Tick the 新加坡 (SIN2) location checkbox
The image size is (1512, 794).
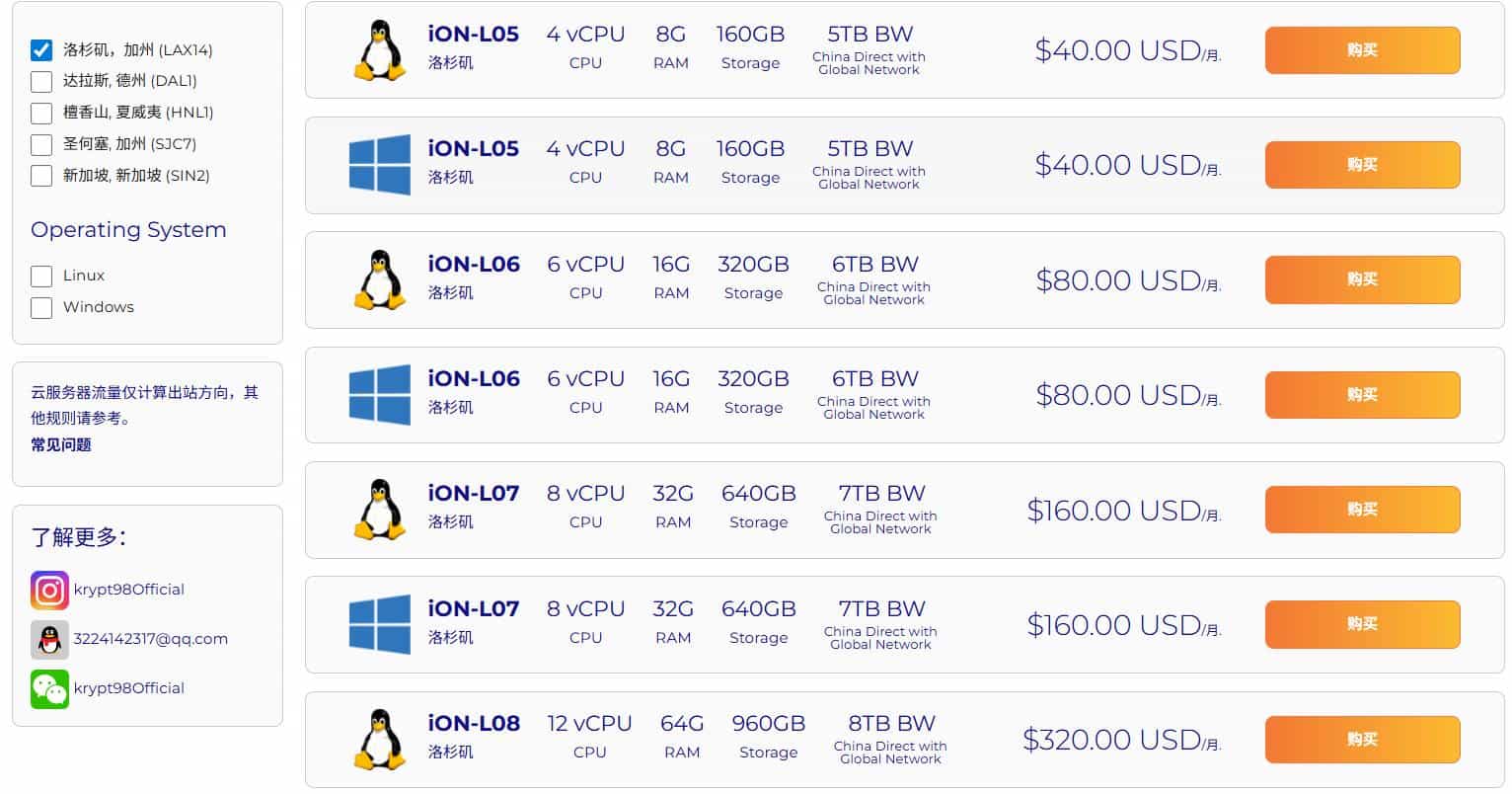click(x=41, y=176)
